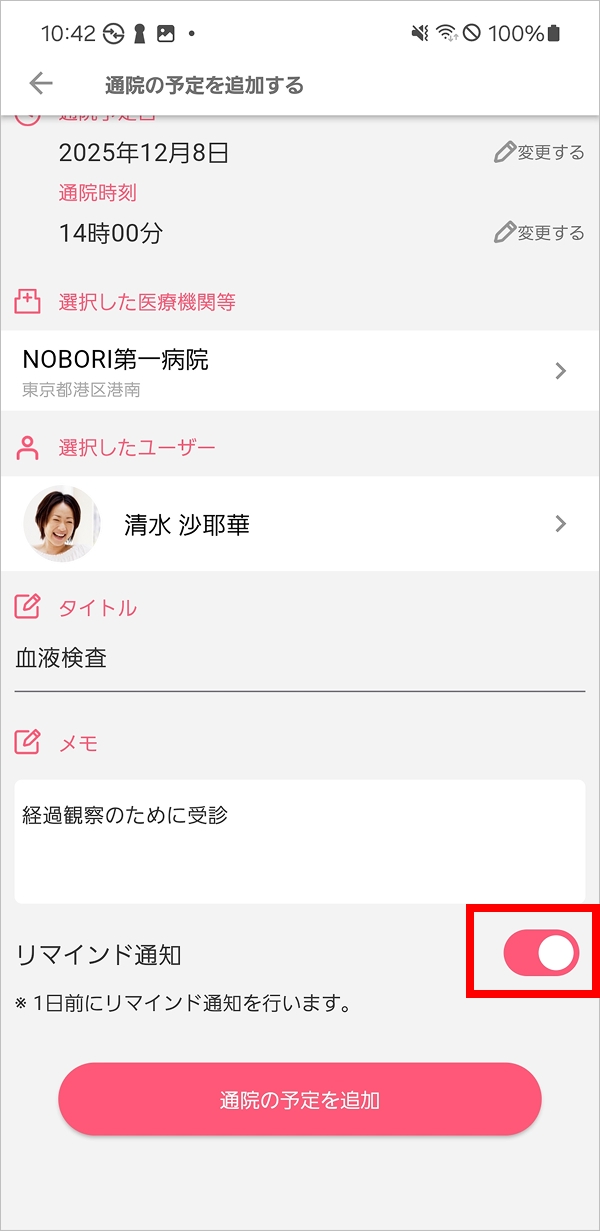600x1231 pixels.
Task: Open the user row for 清水 沙耶華
Action: point(300,524)
